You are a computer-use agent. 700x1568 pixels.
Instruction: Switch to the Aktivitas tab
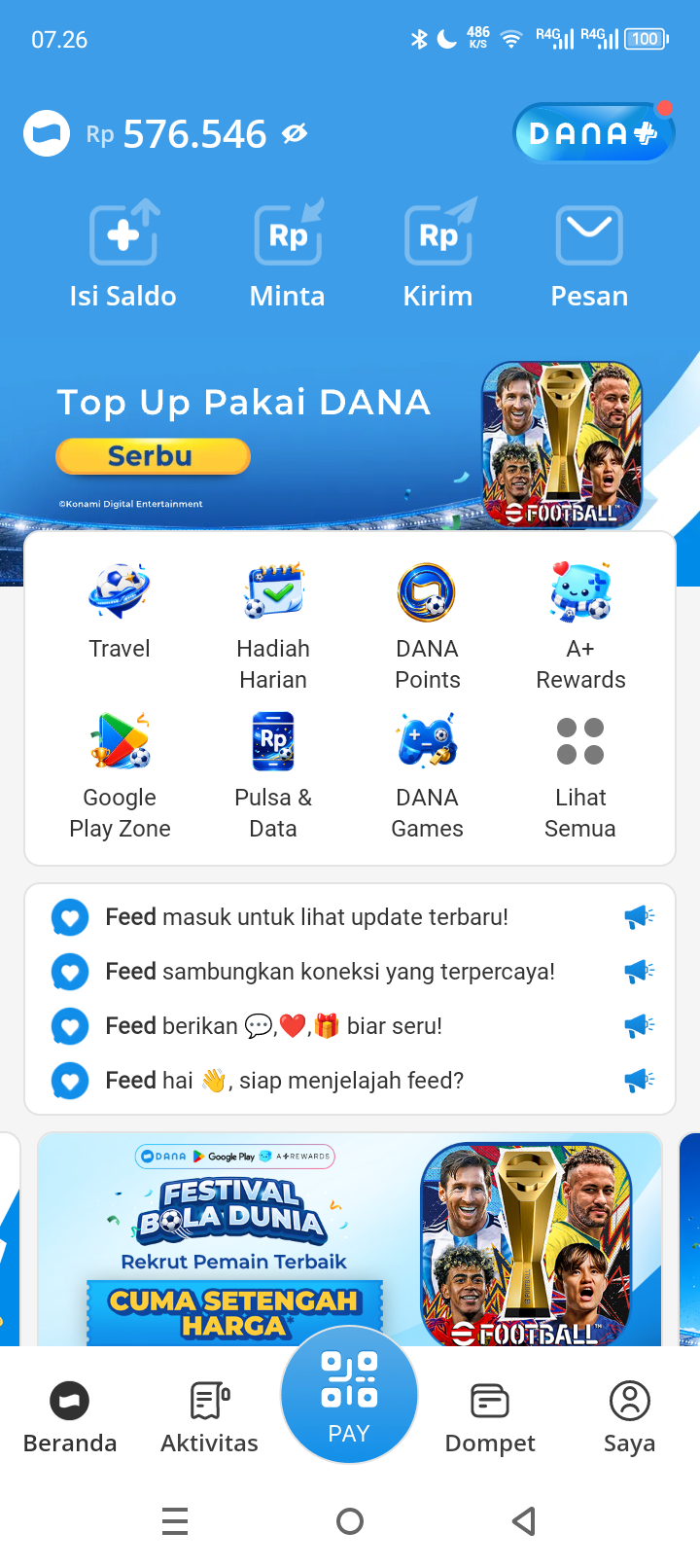(209, 1418)
